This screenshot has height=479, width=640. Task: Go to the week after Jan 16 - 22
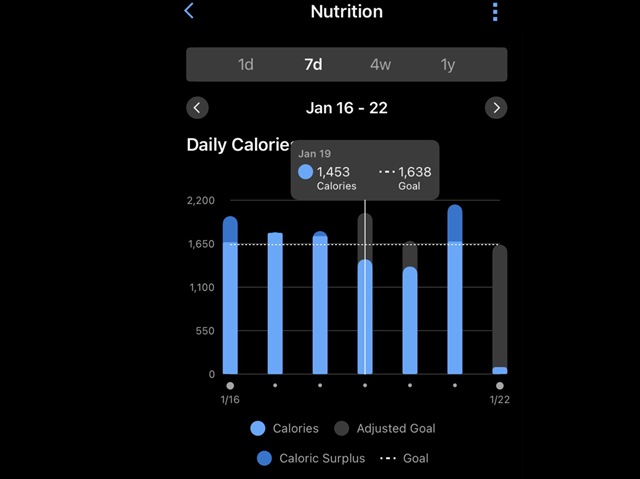point(496,108)
